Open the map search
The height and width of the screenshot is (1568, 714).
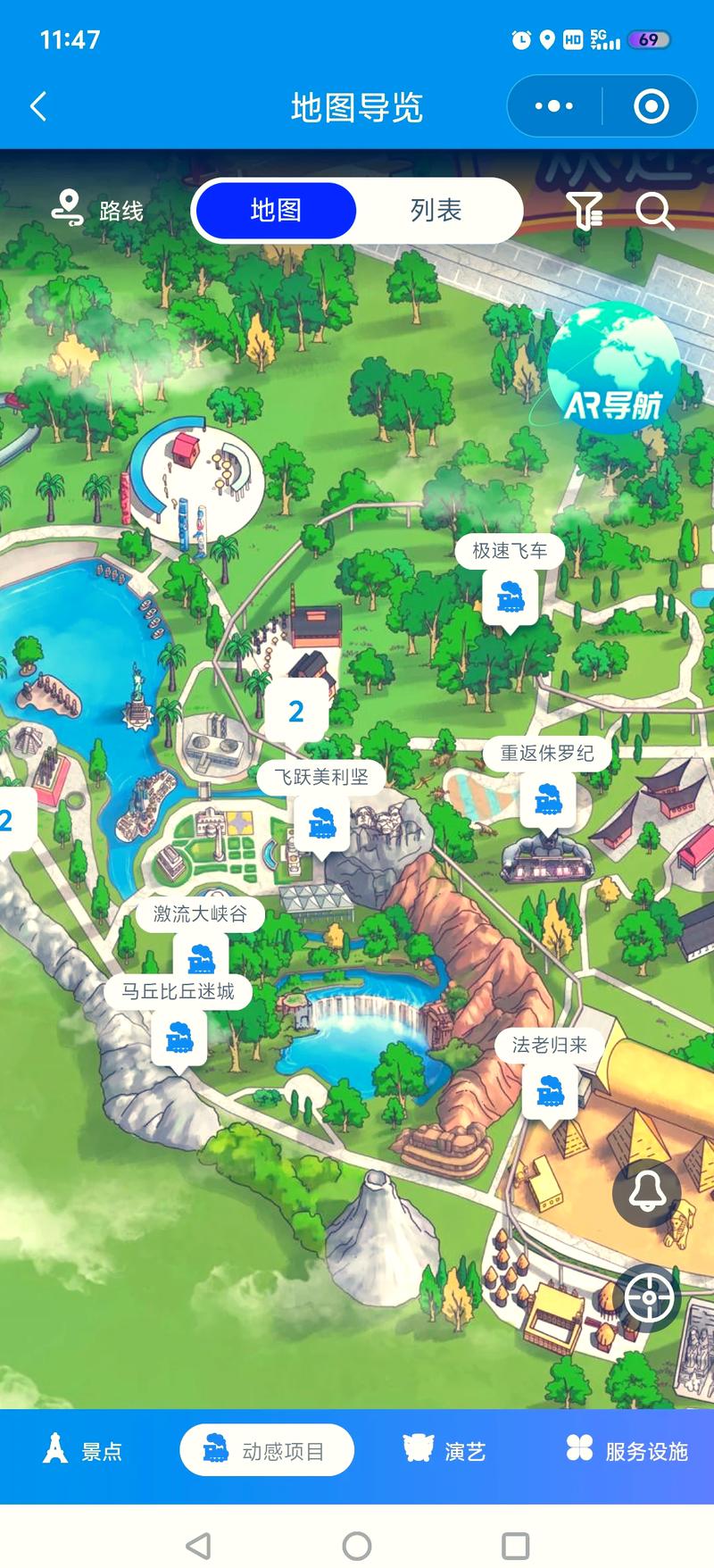(654, 211)
